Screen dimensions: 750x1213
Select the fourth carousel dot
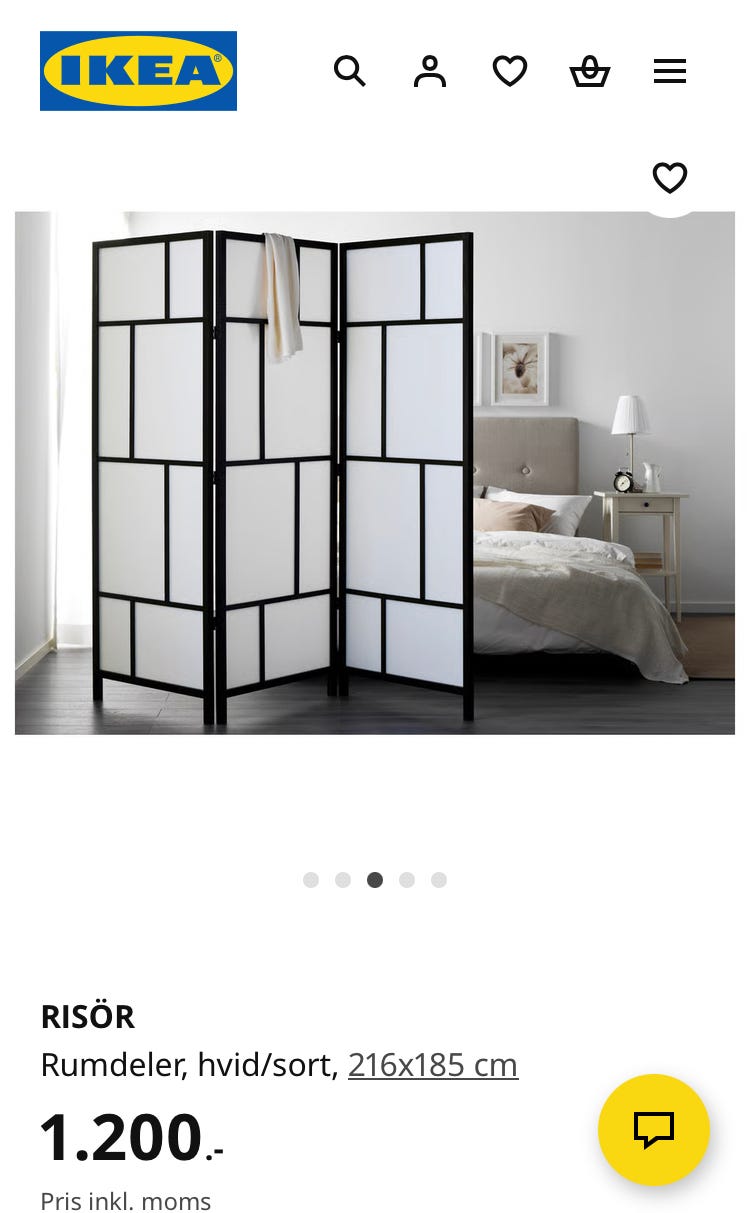(407, 880)
